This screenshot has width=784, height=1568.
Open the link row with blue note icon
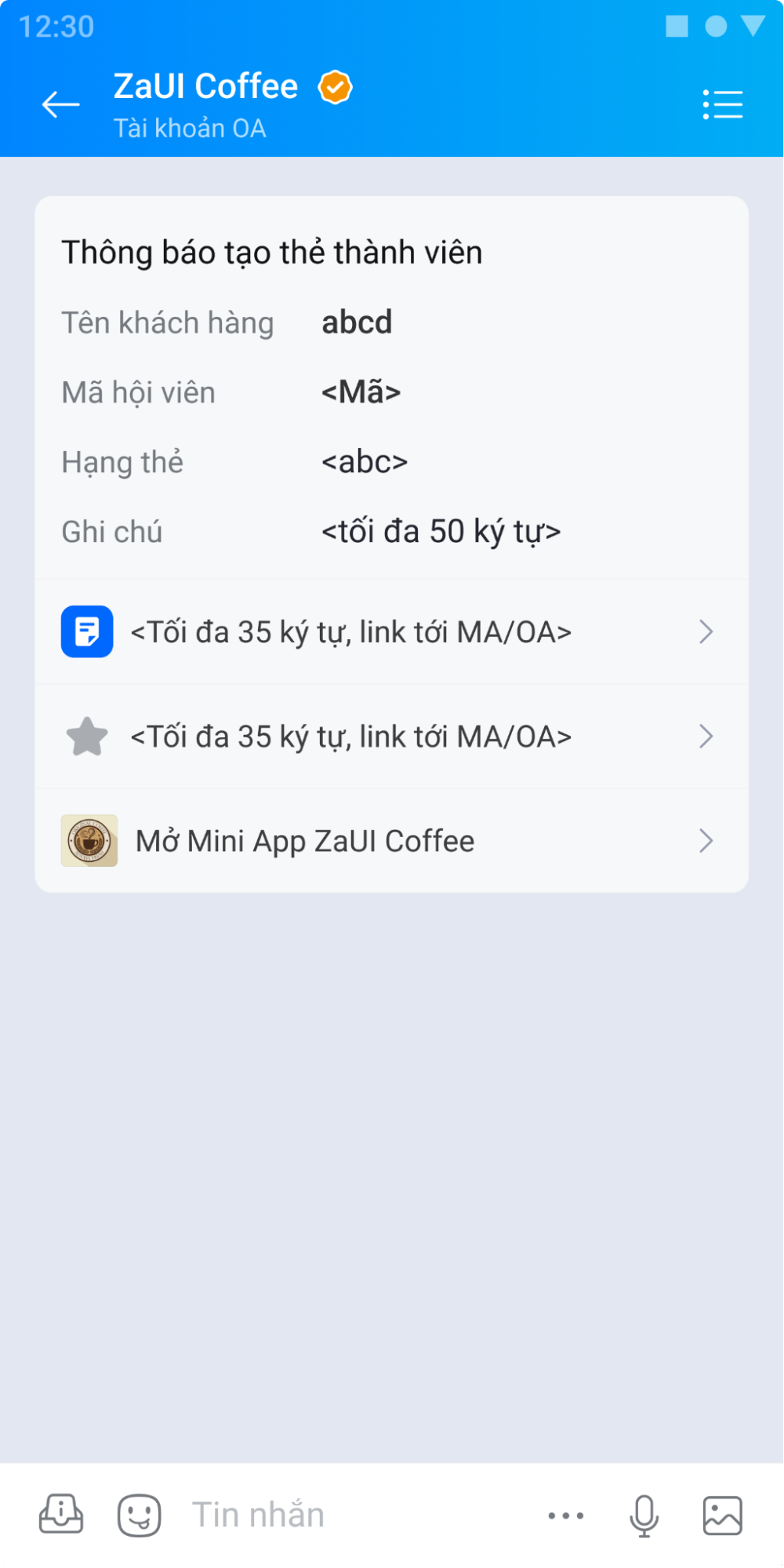point(390,632)
